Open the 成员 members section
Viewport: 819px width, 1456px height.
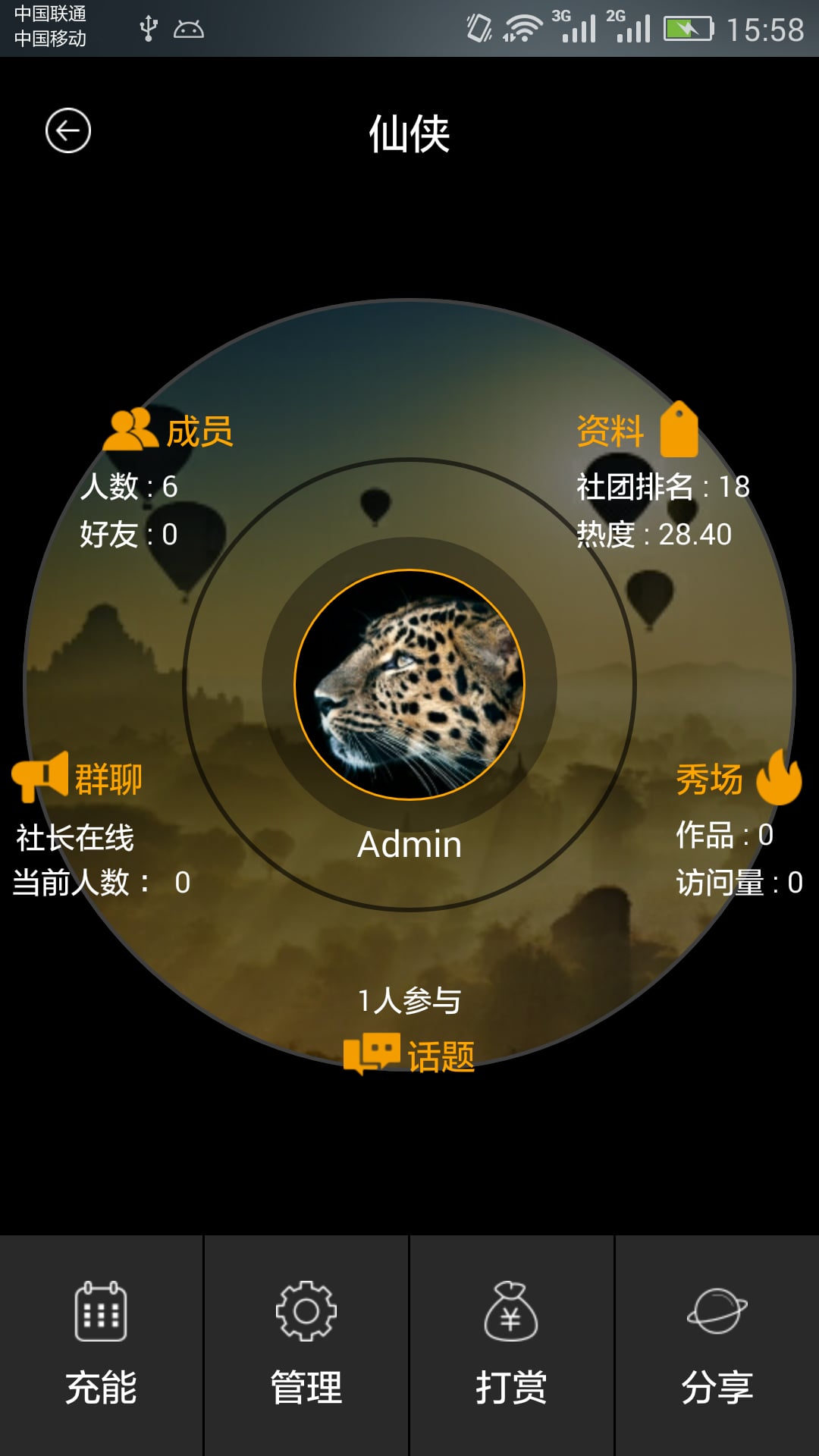click(168, 431)
